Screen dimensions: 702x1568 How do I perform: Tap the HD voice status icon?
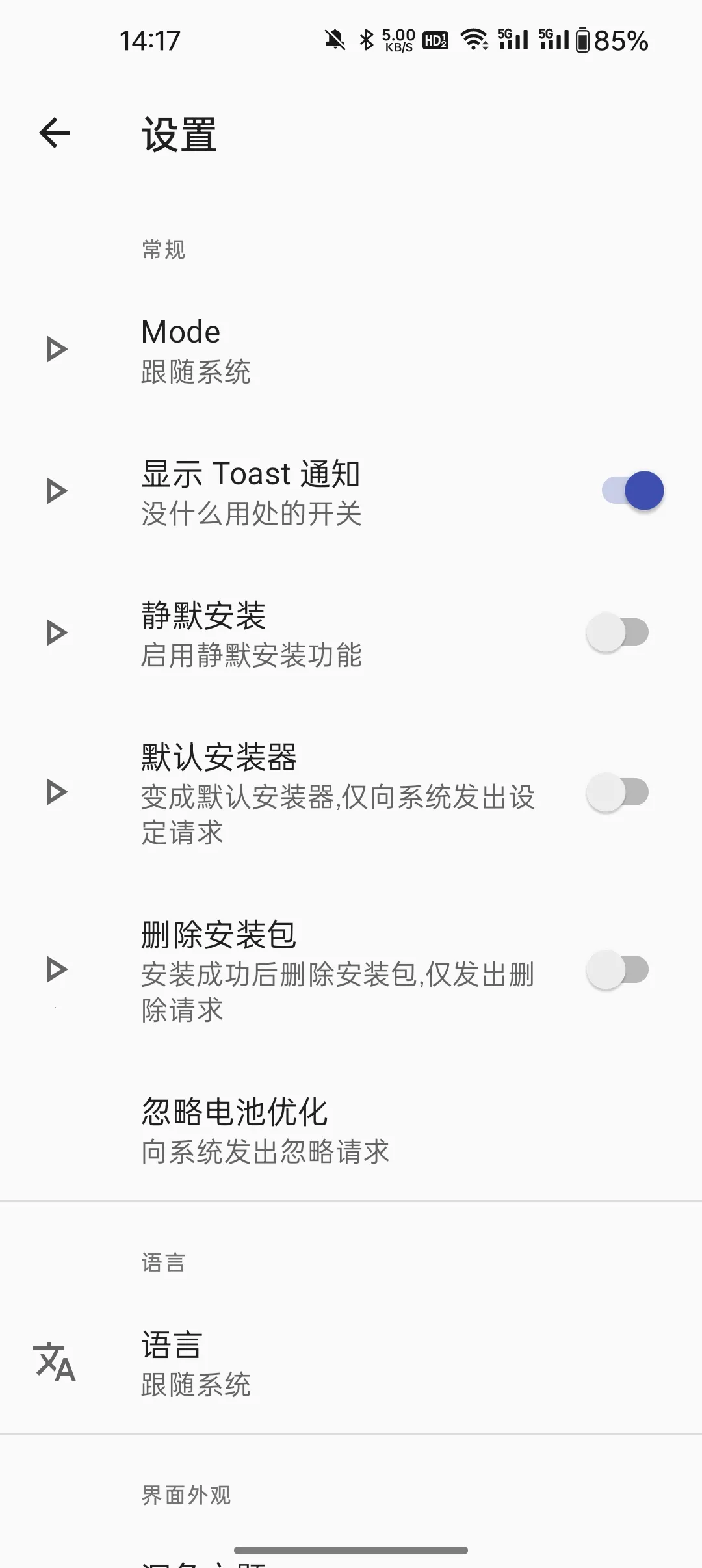point(434,40)
